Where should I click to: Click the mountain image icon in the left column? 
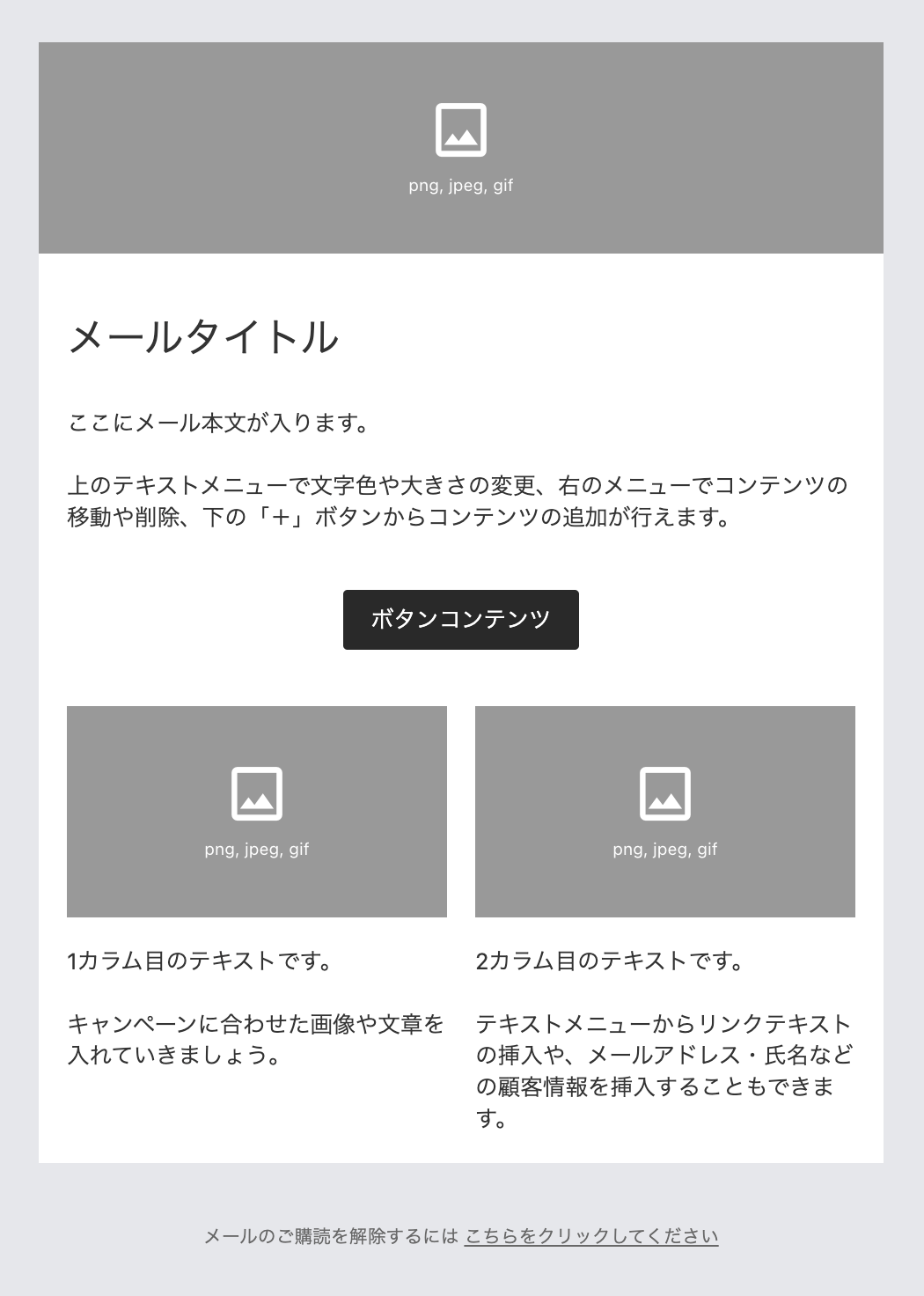coord(256,792)
